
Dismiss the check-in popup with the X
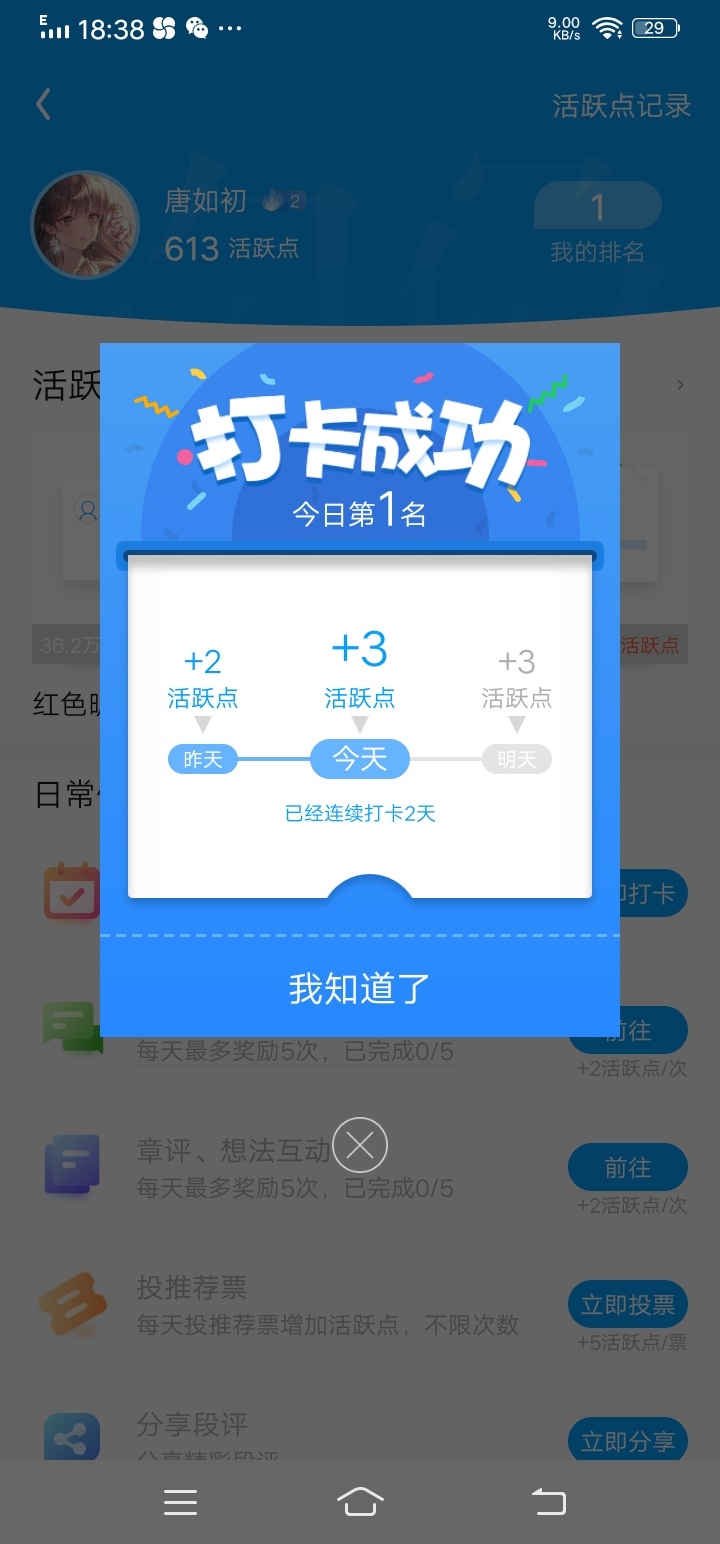pos(360,1145)
